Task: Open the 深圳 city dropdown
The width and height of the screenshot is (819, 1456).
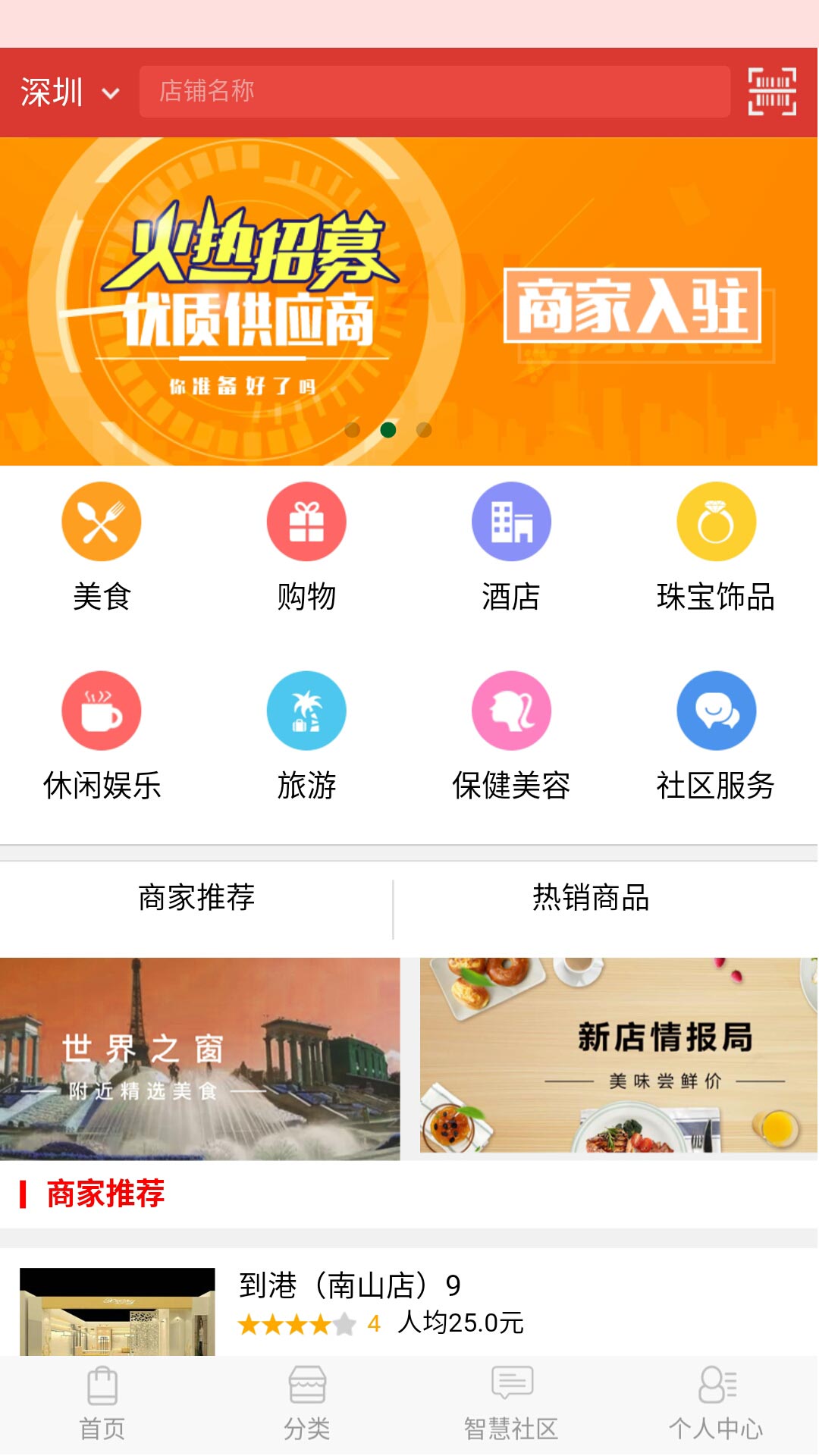Action: coord(70,93)
